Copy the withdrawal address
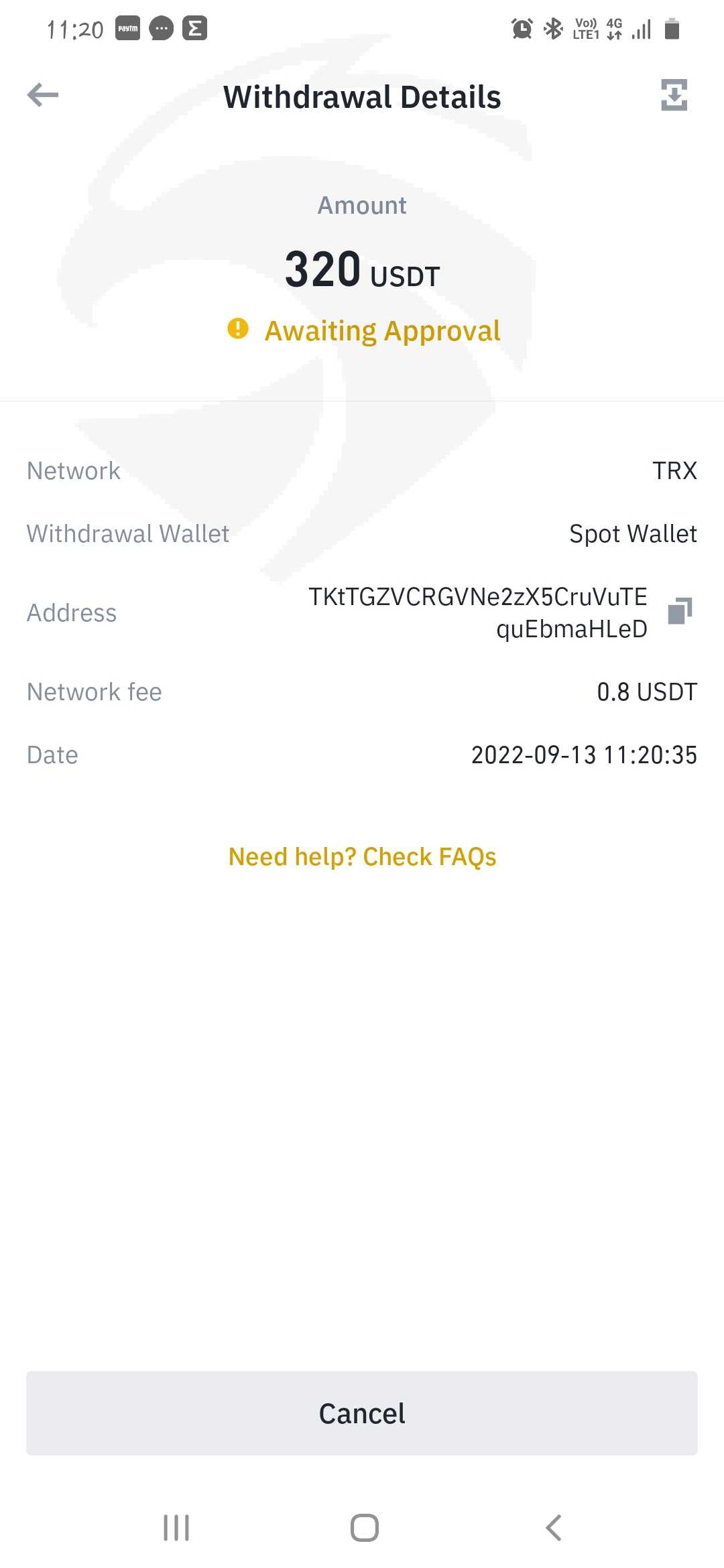 (x=680, y=610)
